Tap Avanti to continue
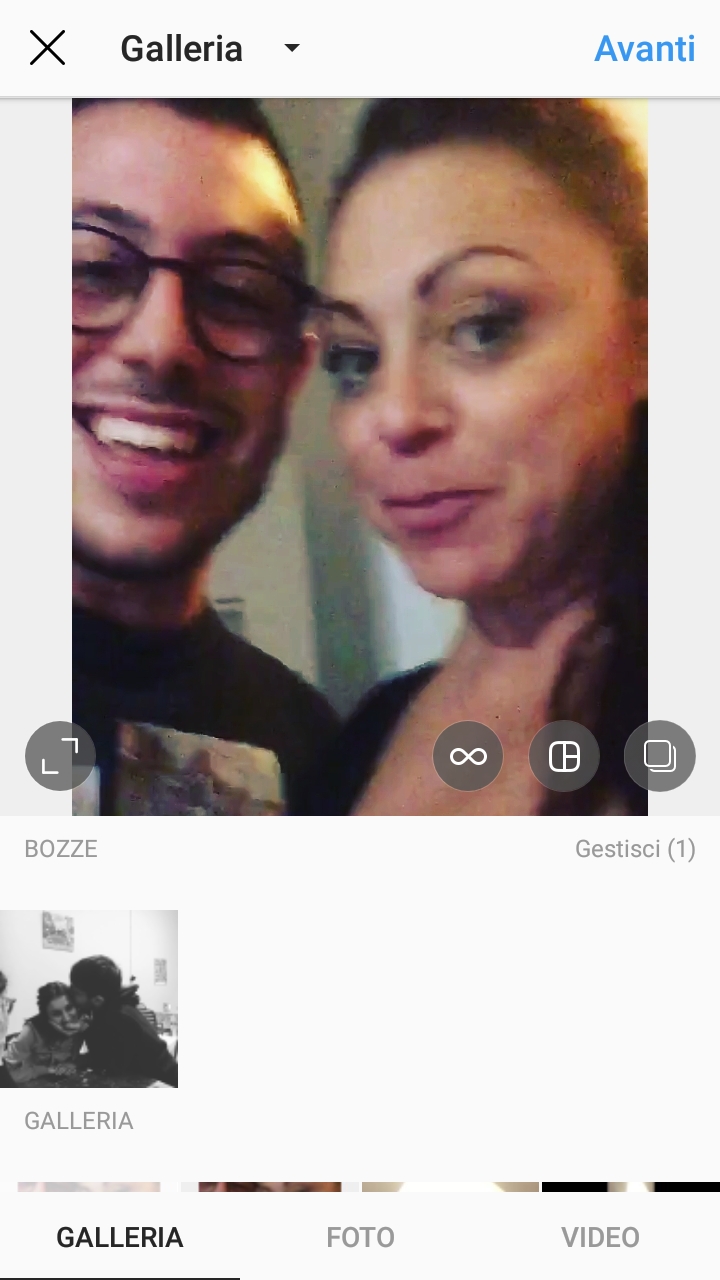 coord(644,48)
